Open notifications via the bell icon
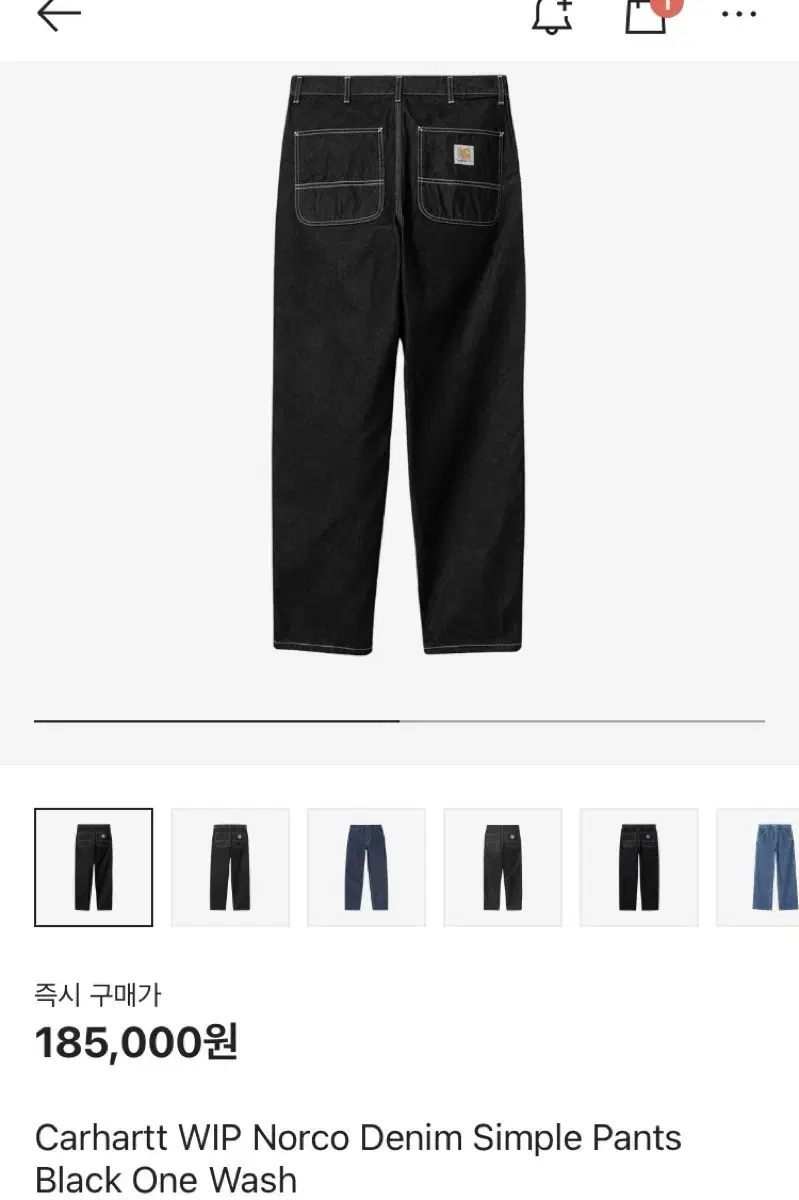 pos(552,18)
